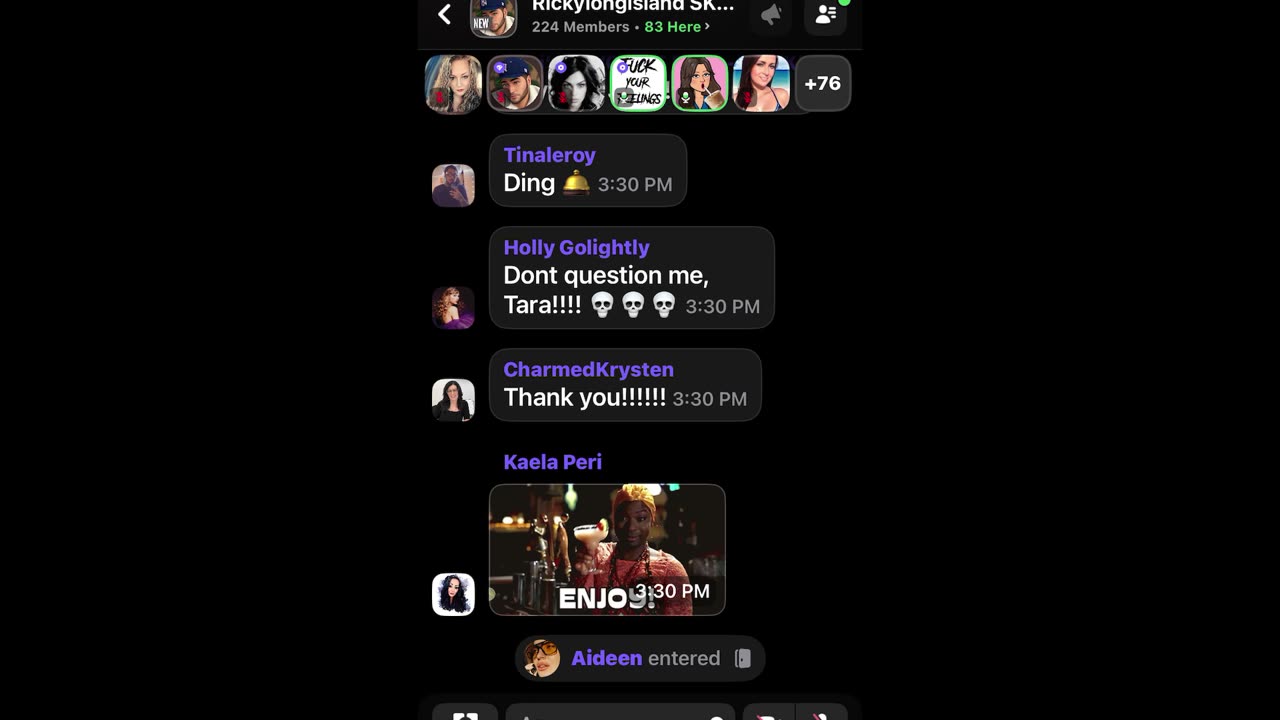Open the members icon
The height and width of the screenshot is (720, 1280).
tap(826, 15)
